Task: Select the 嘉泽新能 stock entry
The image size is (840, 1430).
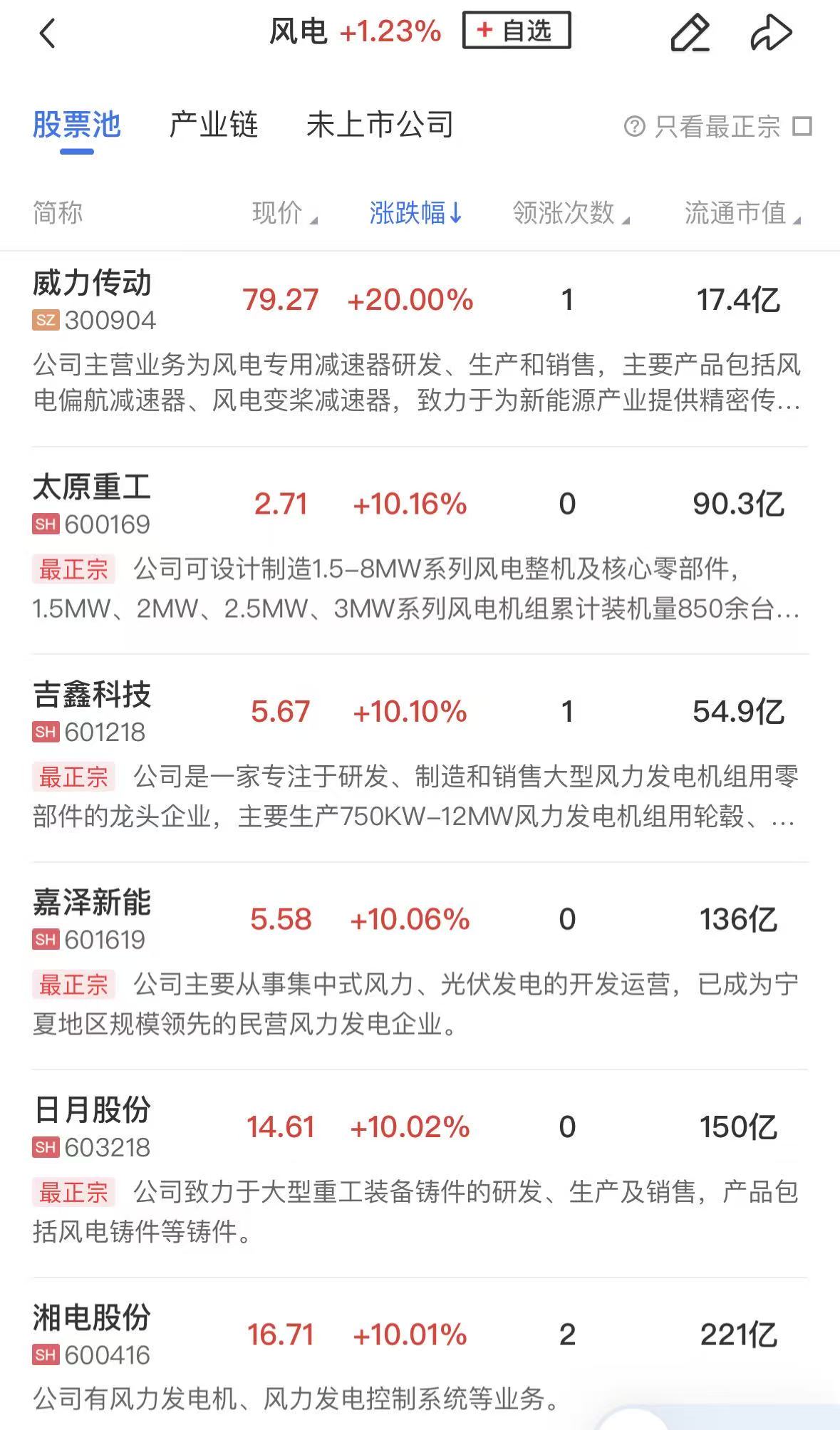Action: [92, 918]
